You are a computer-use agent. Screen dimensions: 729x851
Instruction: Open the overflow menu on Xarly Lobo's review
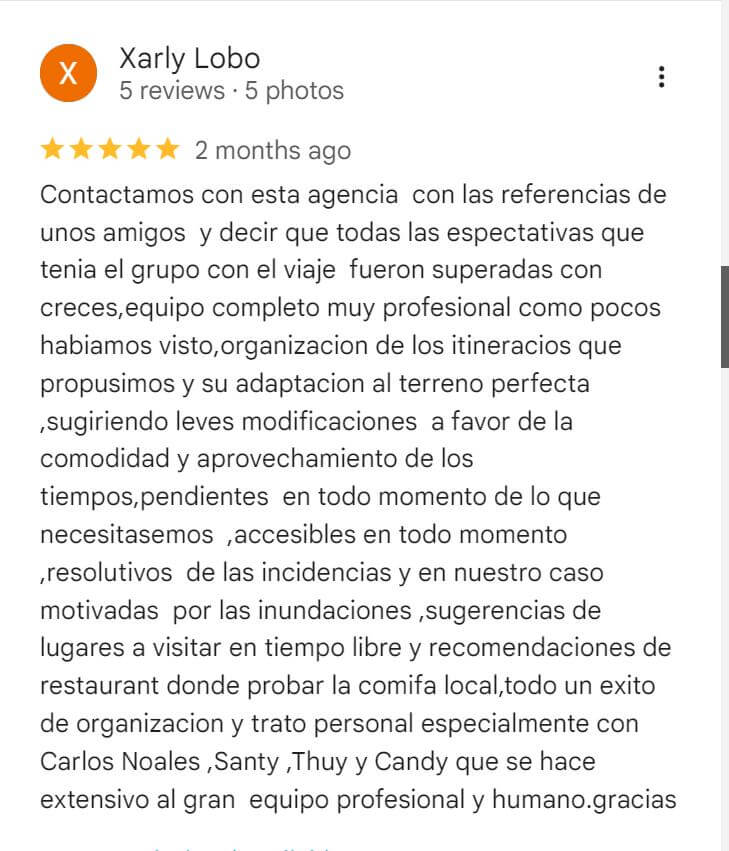pos(661,77)
